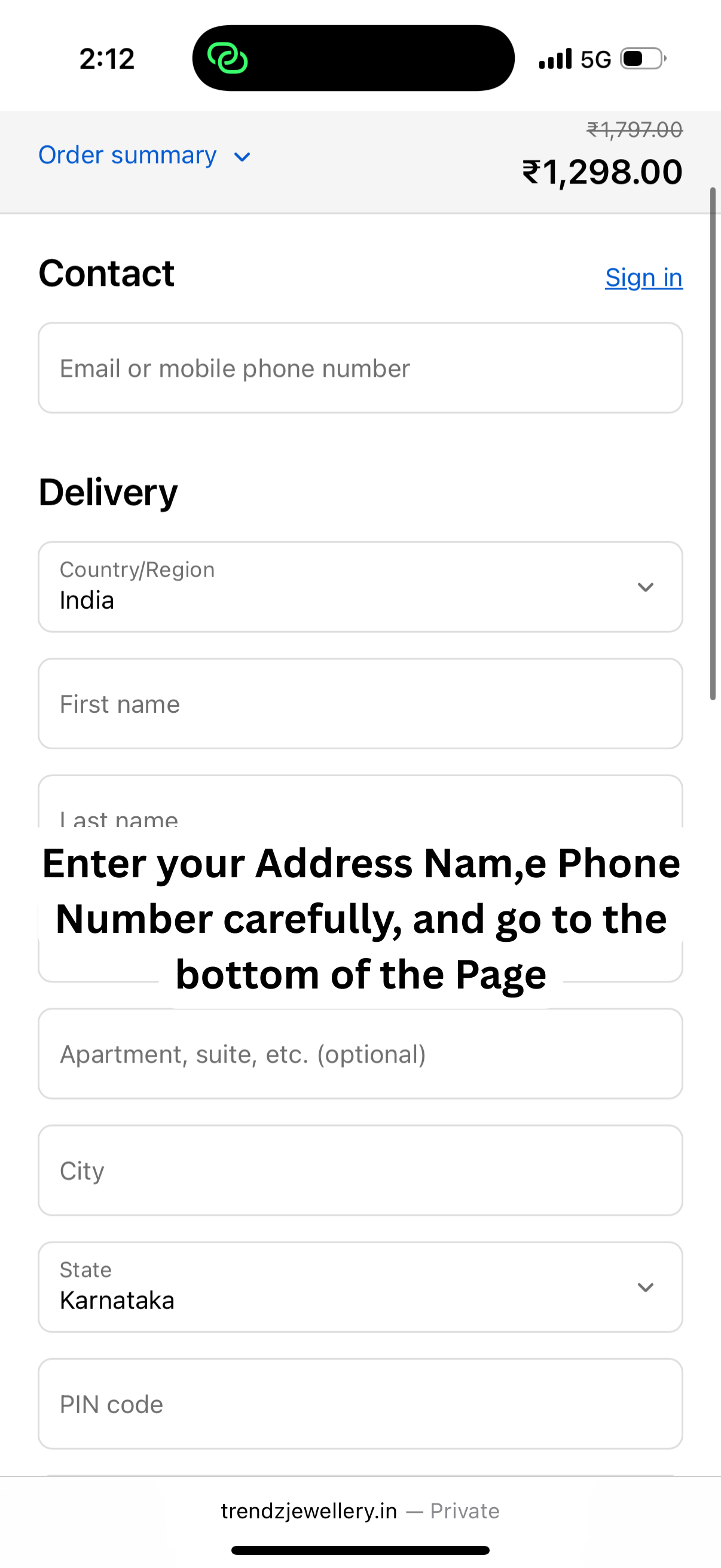
Task: Open the Sign in link
Action: [x=643, y=277]
